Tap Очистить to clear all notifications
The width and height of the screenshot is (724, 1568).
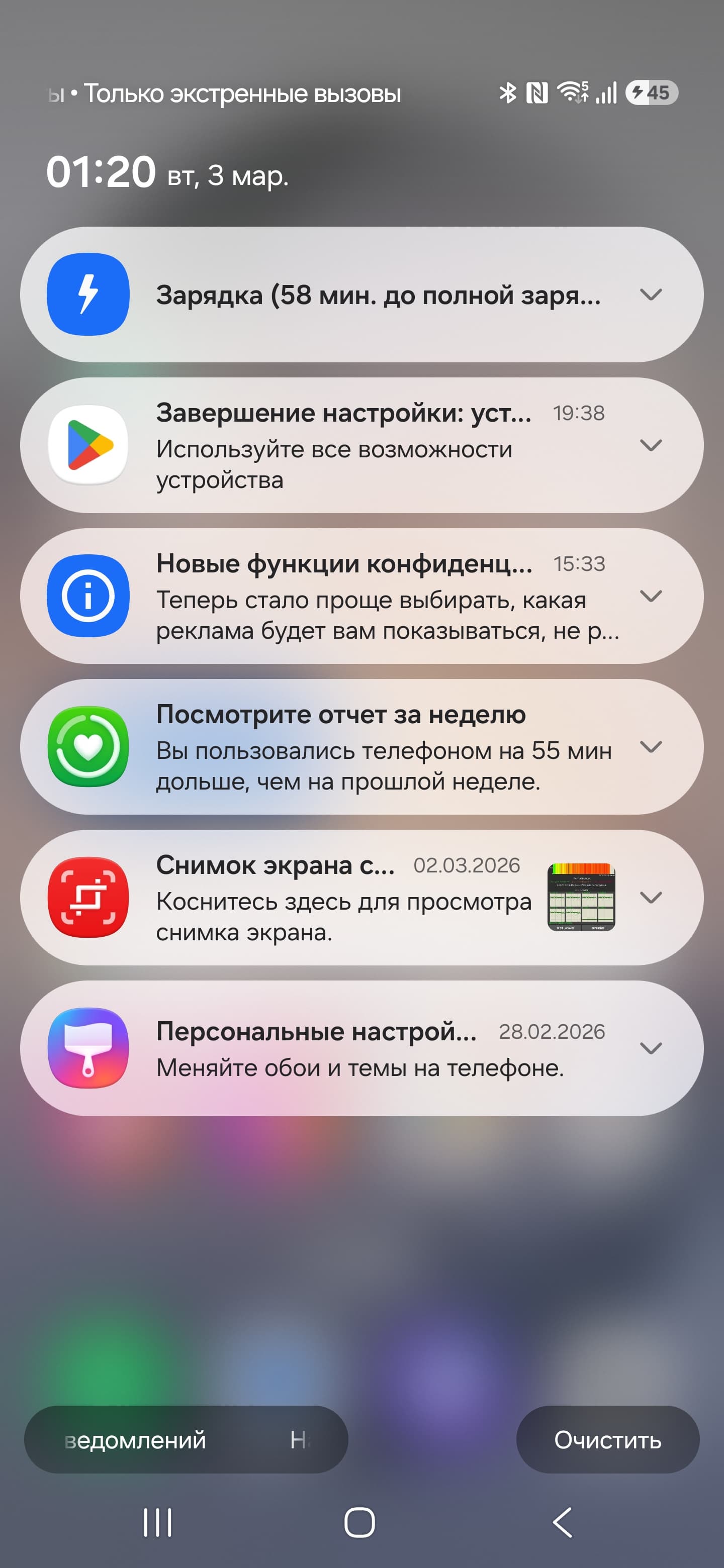[607, 1439]
